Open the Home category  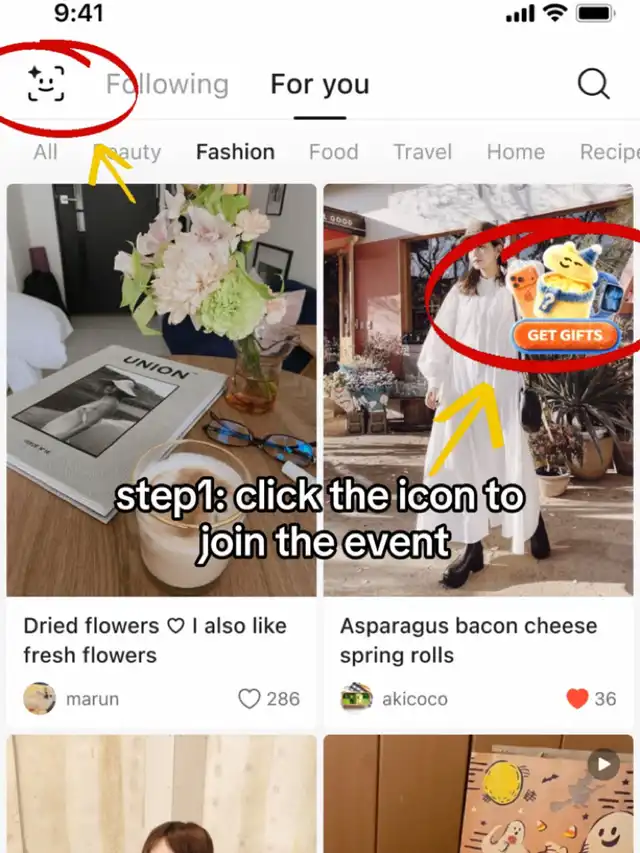516,152
